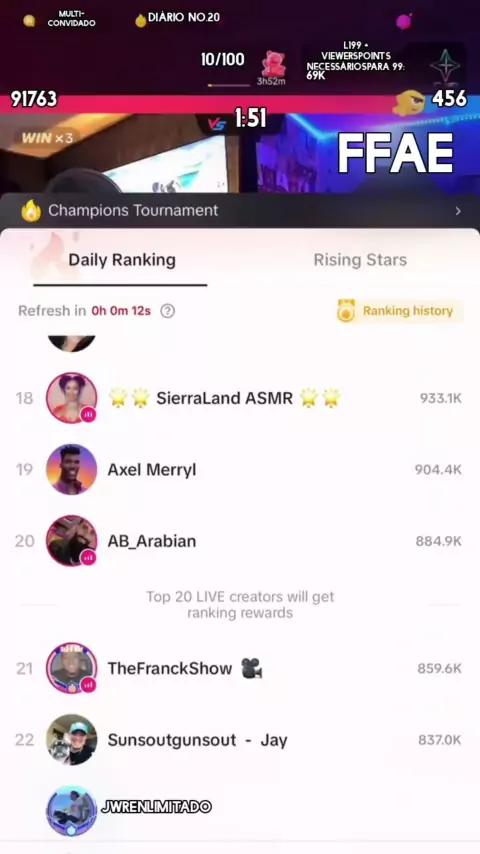Open the Champions Tournament banner
Screen dimensions: 480x854
point(240,210)
